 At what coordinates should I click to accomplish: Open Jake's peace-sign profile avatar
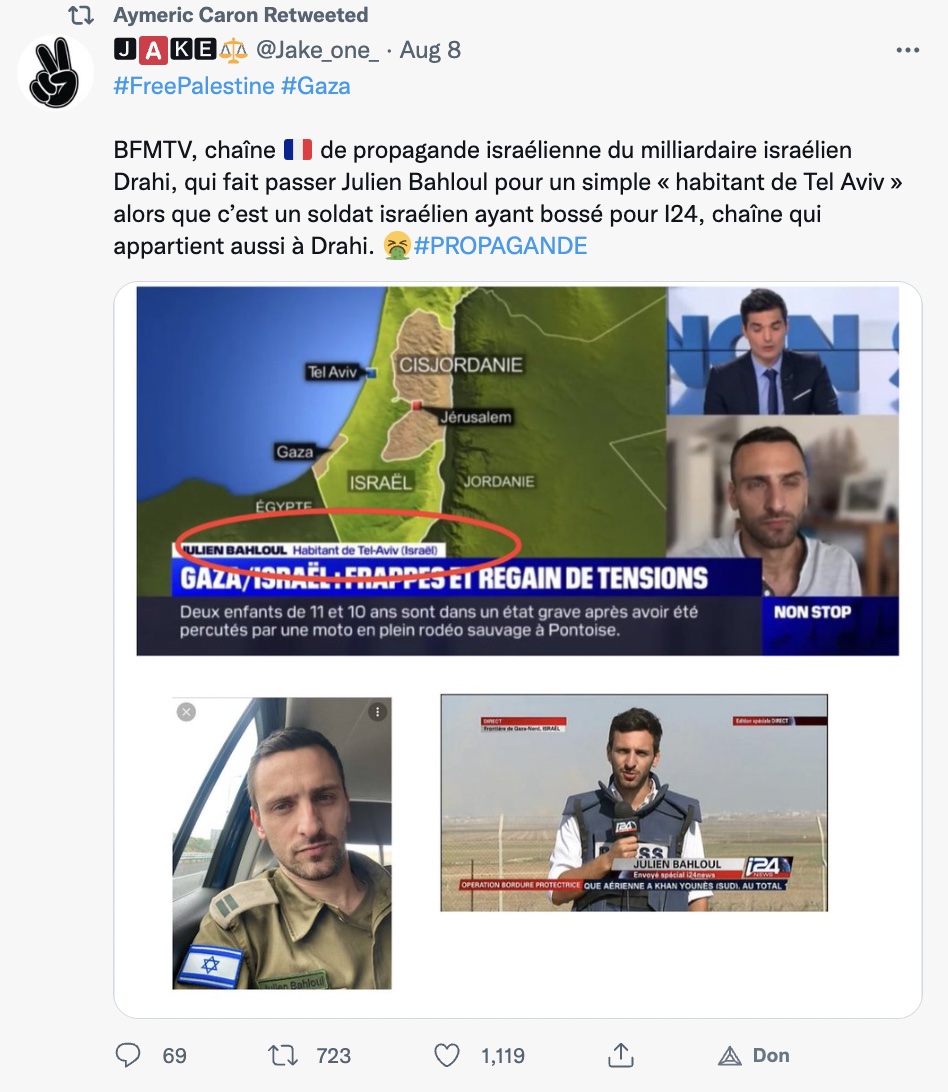click(56, 72)
